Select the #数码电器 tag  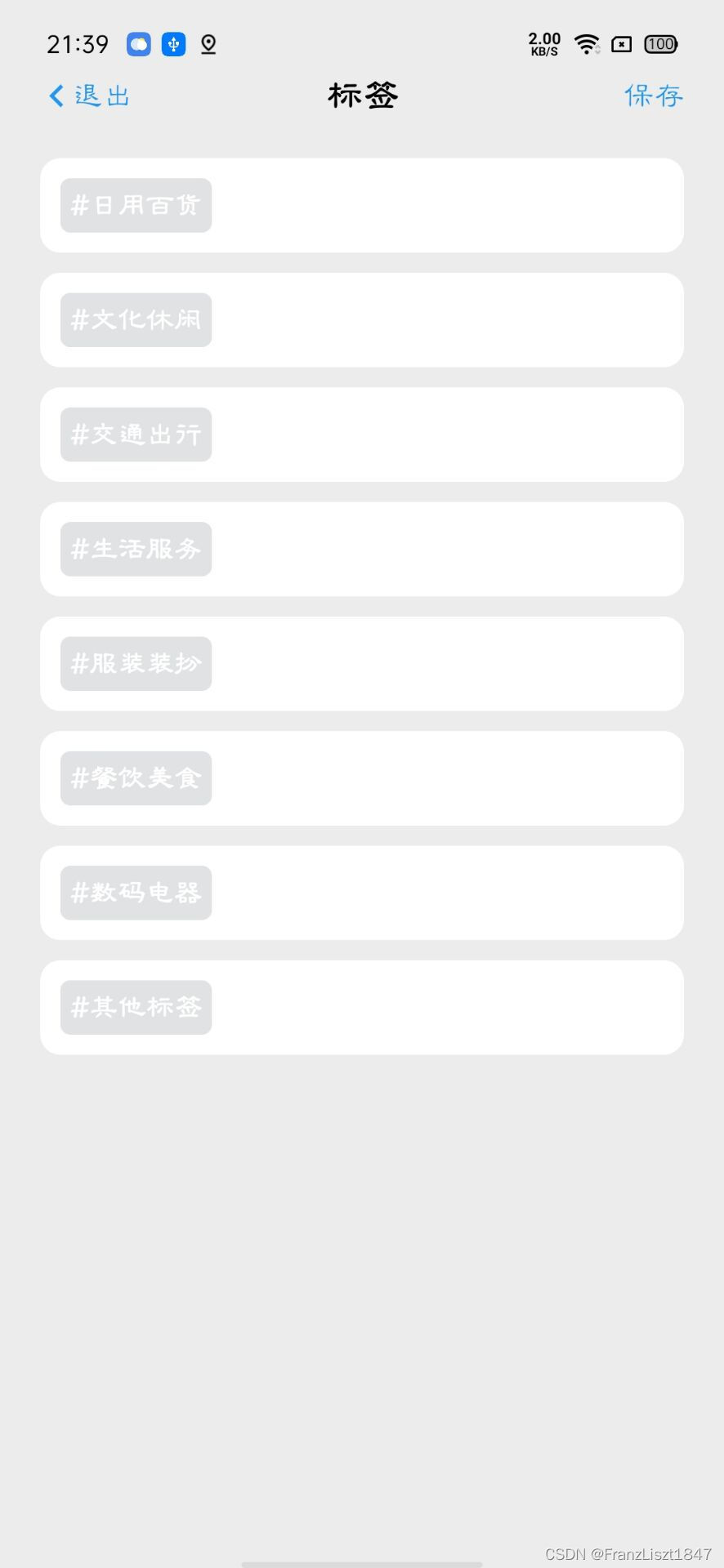[136, 893]
